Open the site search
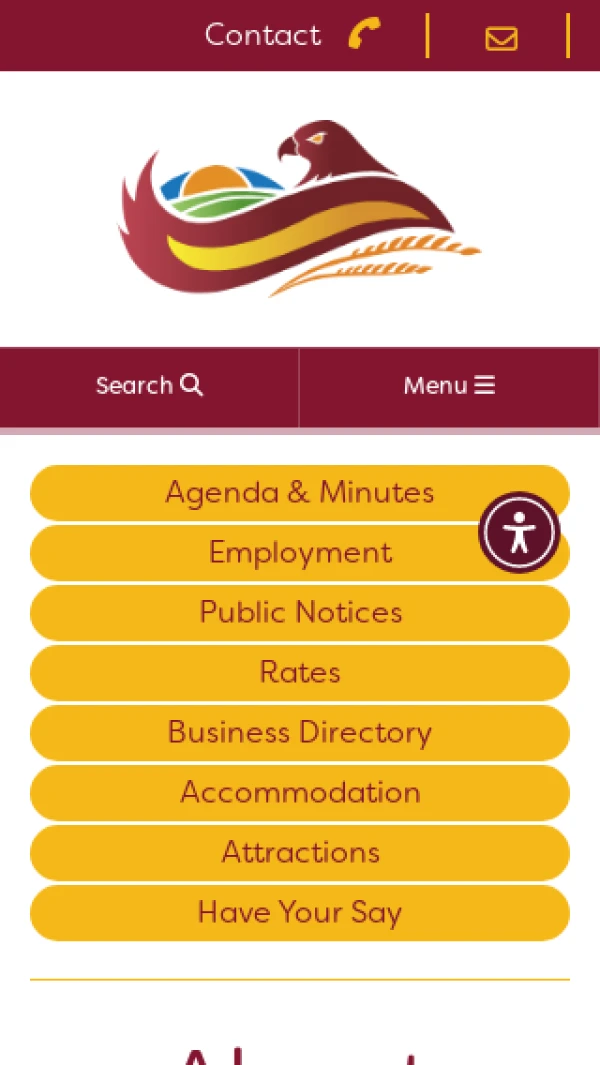600x1065 pixels. click(149, 386)
